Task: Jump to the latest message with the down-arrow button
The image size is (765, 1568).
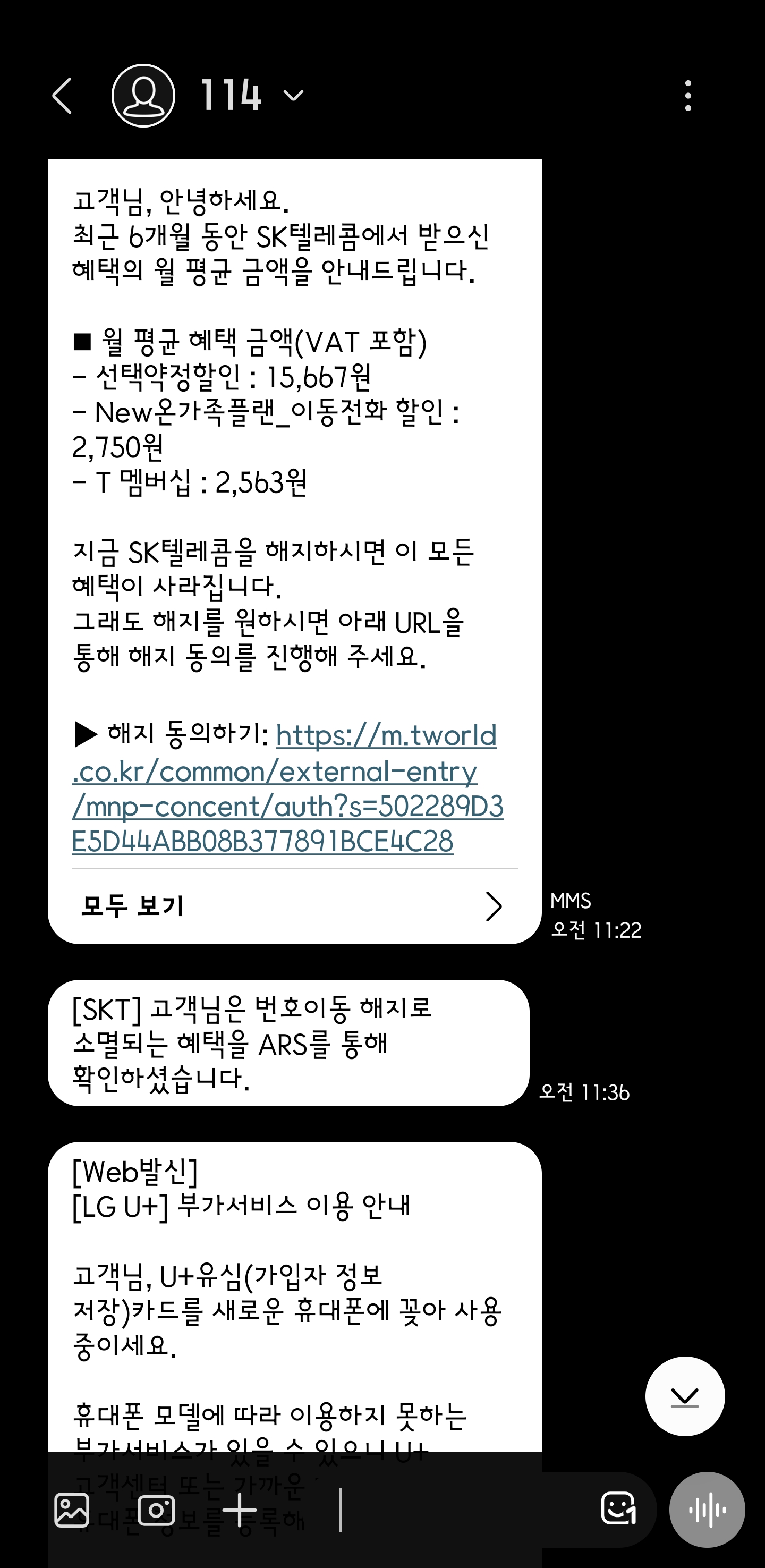Action: coord(685,1396)
